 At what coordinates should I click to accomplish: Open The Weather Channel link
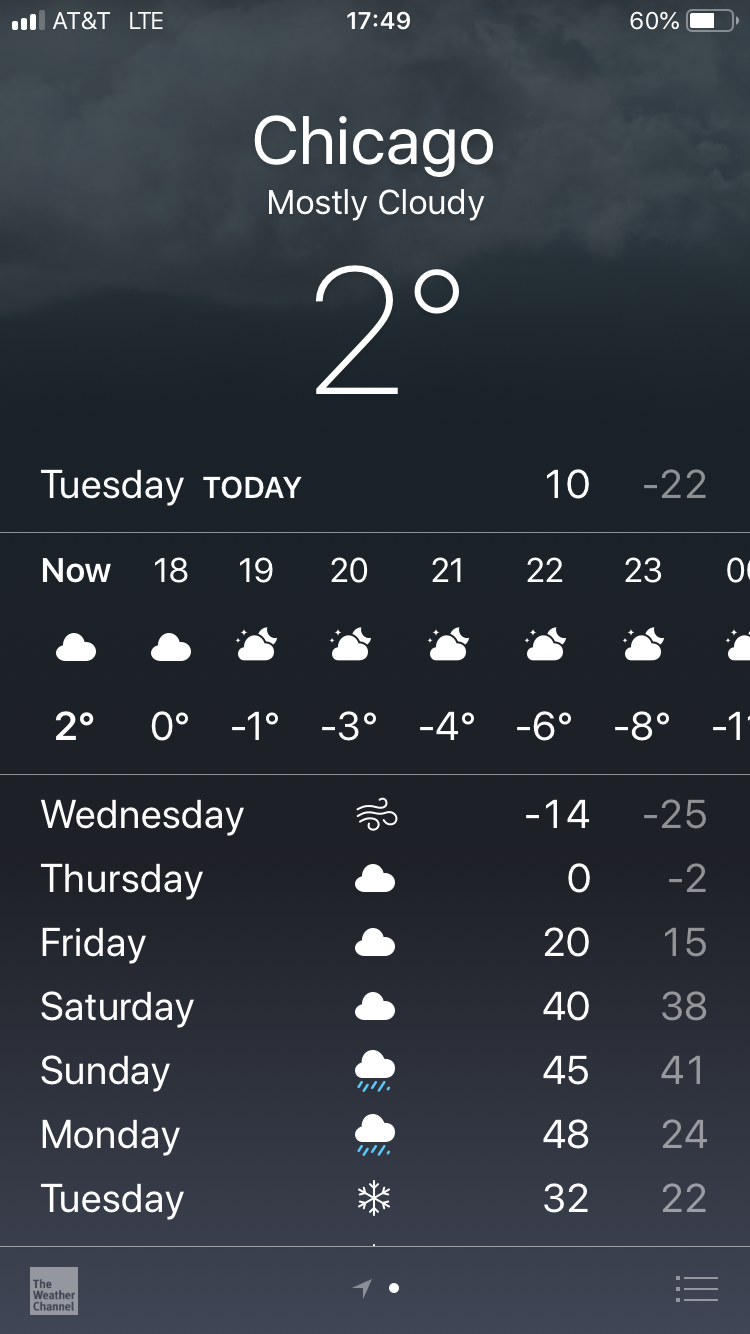(54, 1290)
